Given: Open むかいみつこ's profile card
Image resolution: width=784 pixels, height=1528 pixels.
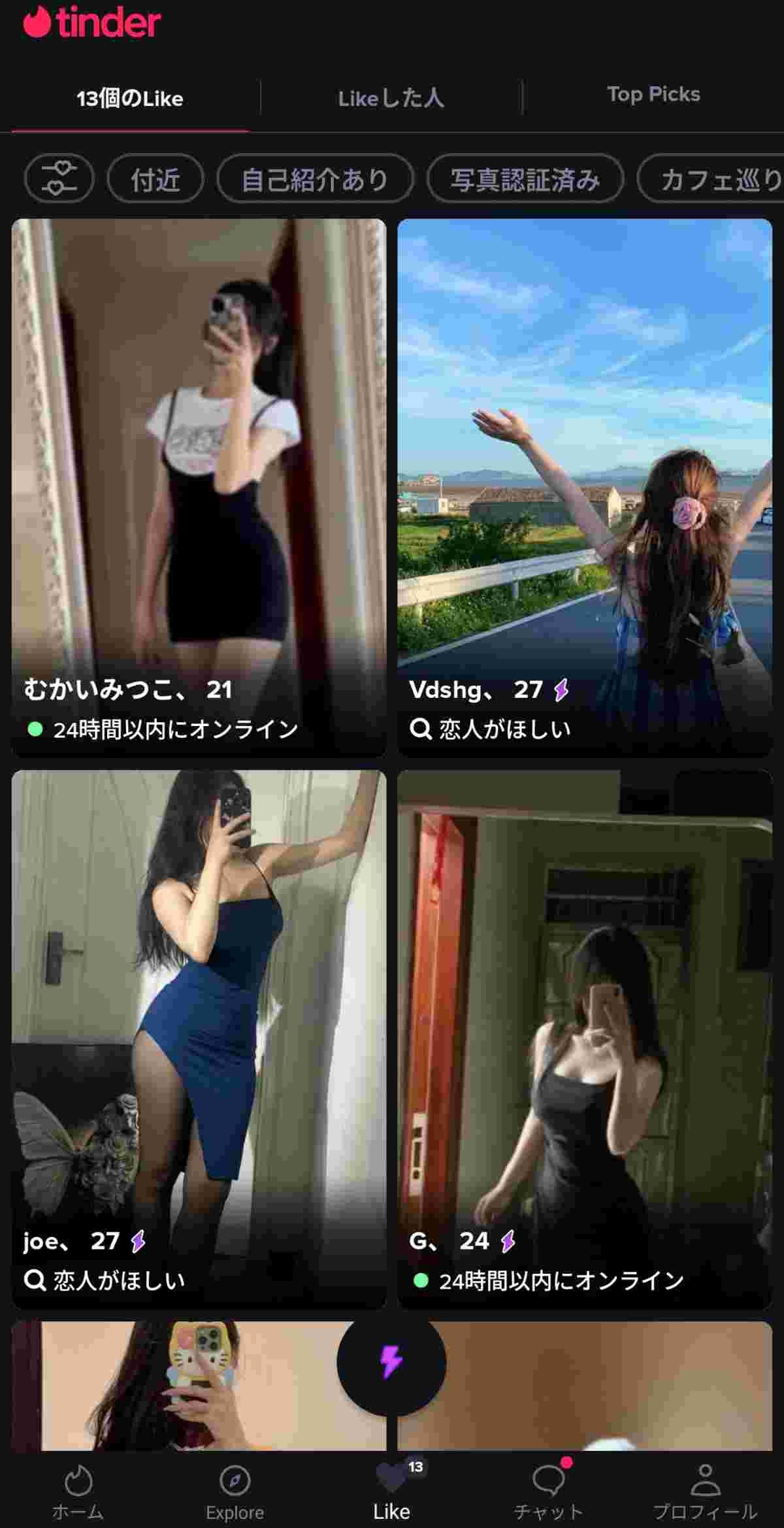Looking at the screenshot, I should [199, 487].
